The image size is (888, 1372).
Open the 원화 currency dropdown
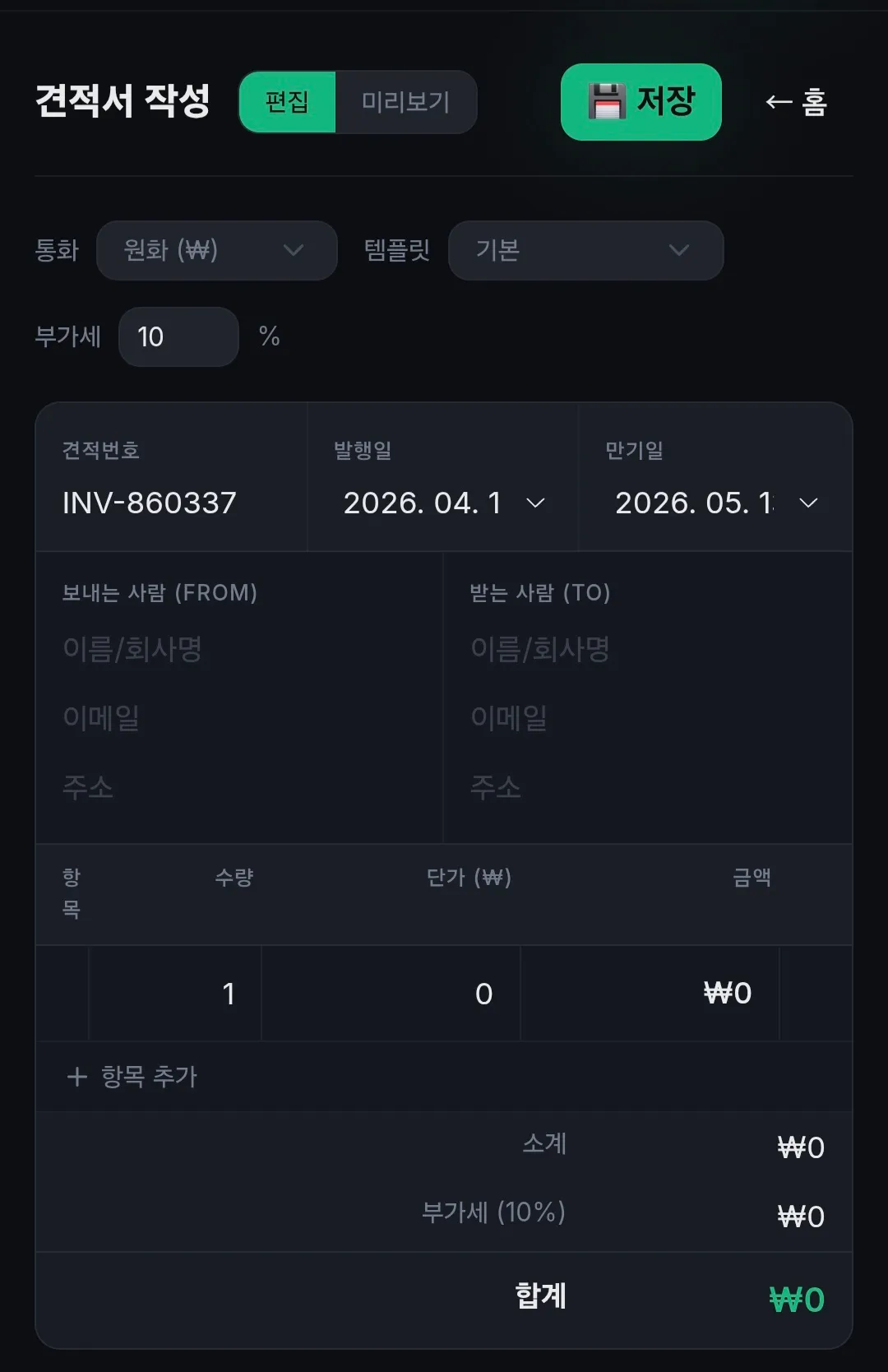(216, 251)
